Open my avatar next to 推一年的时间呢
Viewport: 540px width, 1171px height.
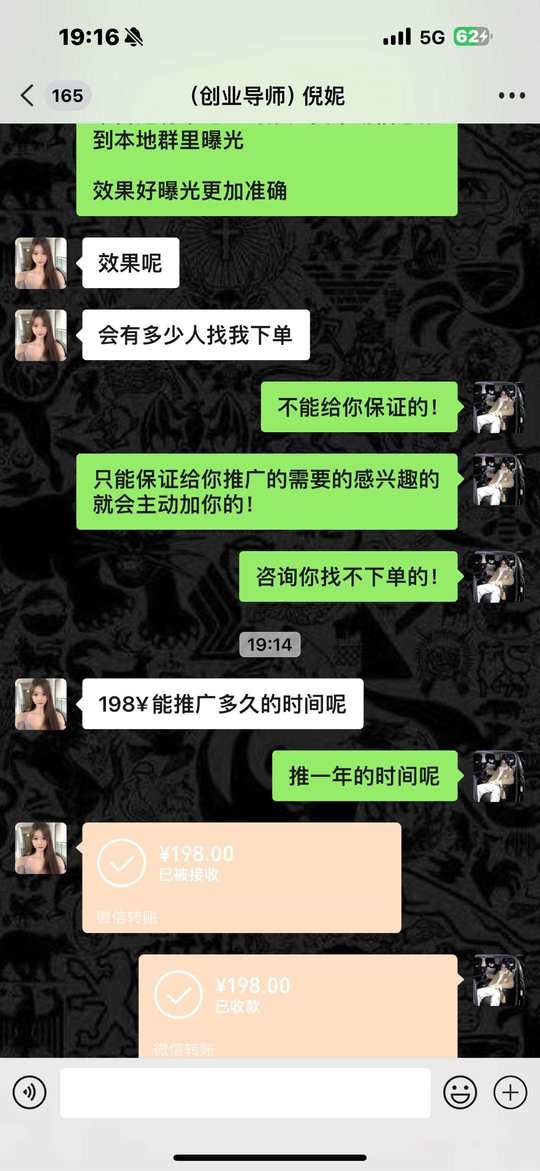click(x=499, y=776)
